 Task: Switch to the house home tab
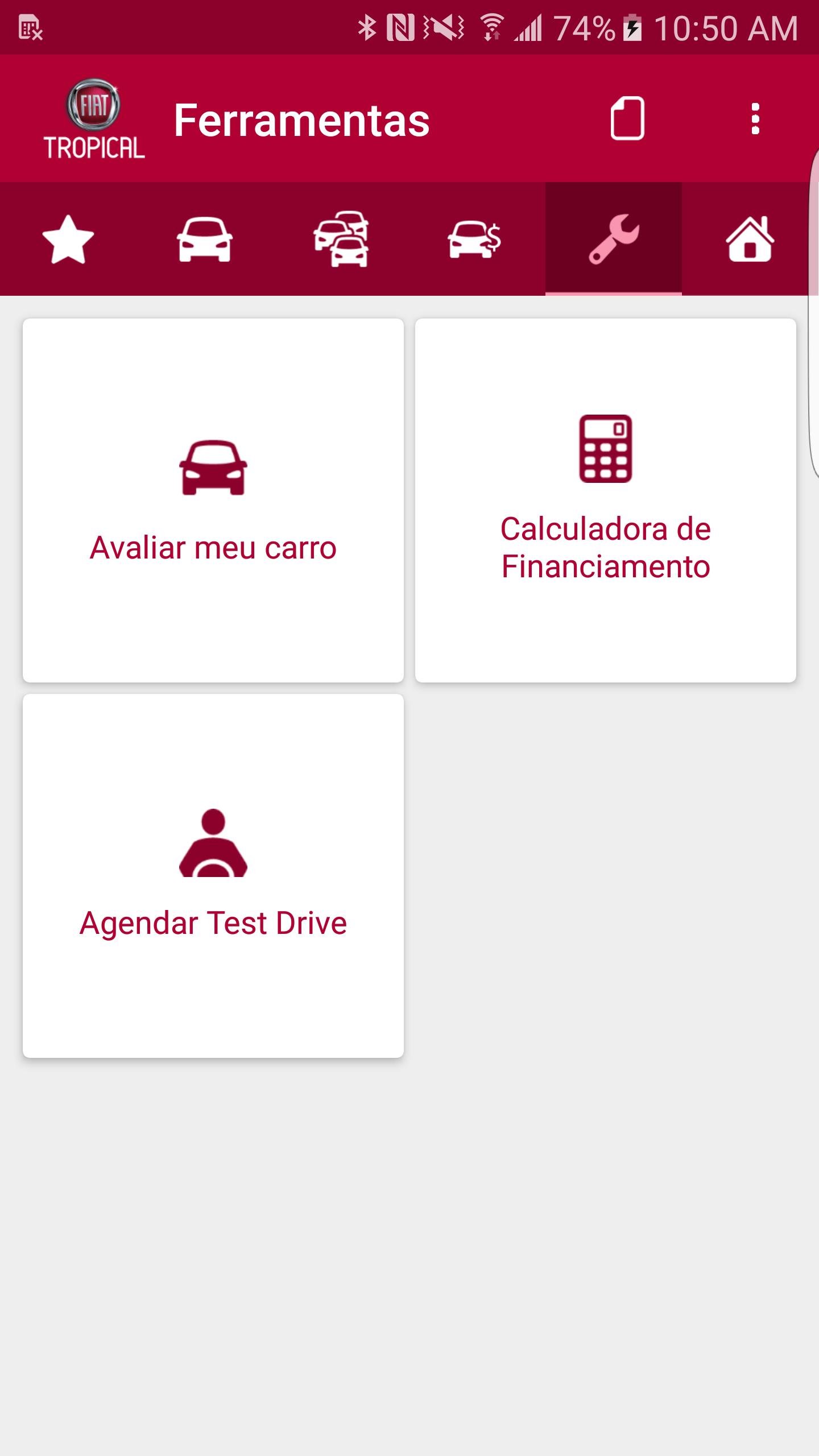click(x=750, y=239)
